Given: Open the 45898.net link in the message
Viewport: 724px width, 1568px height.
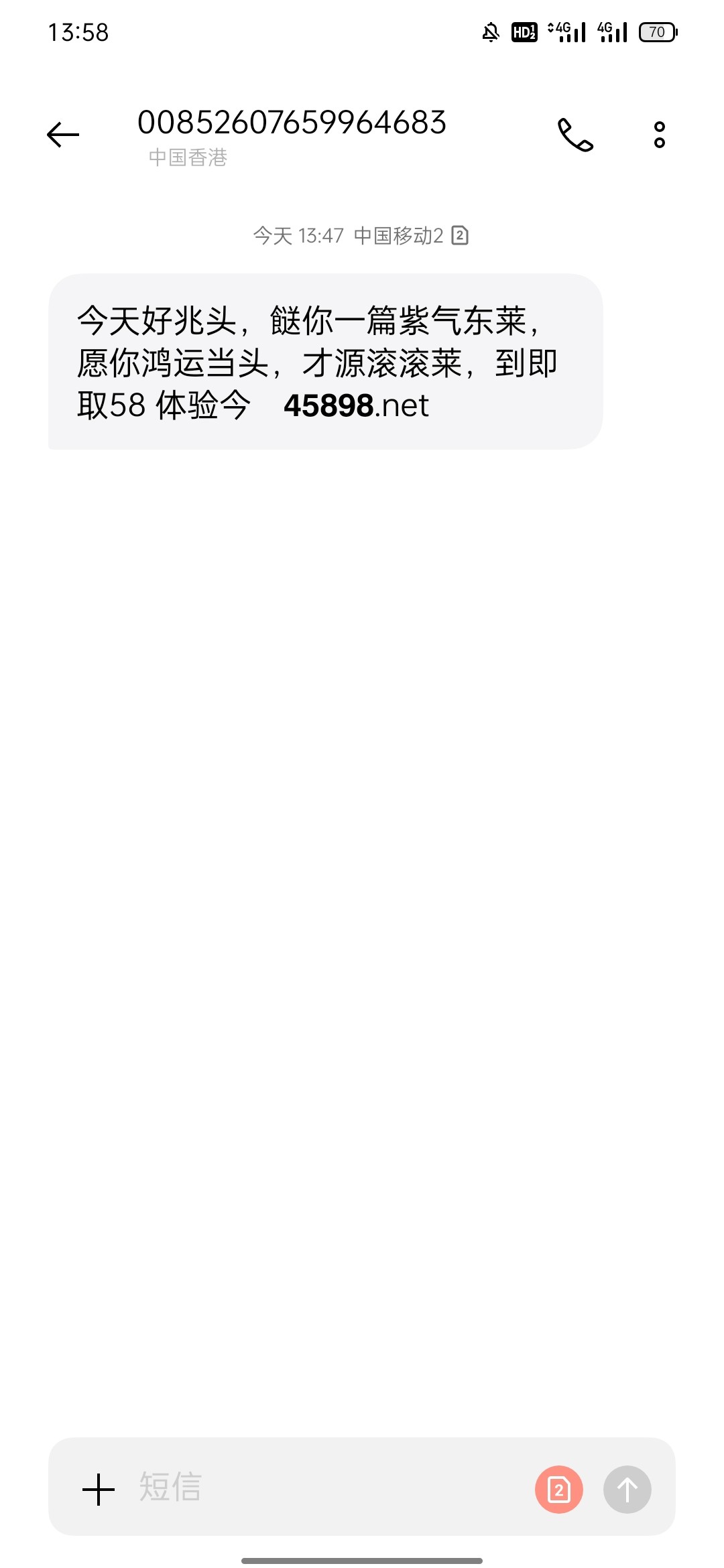Looking at the screenshot, I should click(x=356, y=405).
